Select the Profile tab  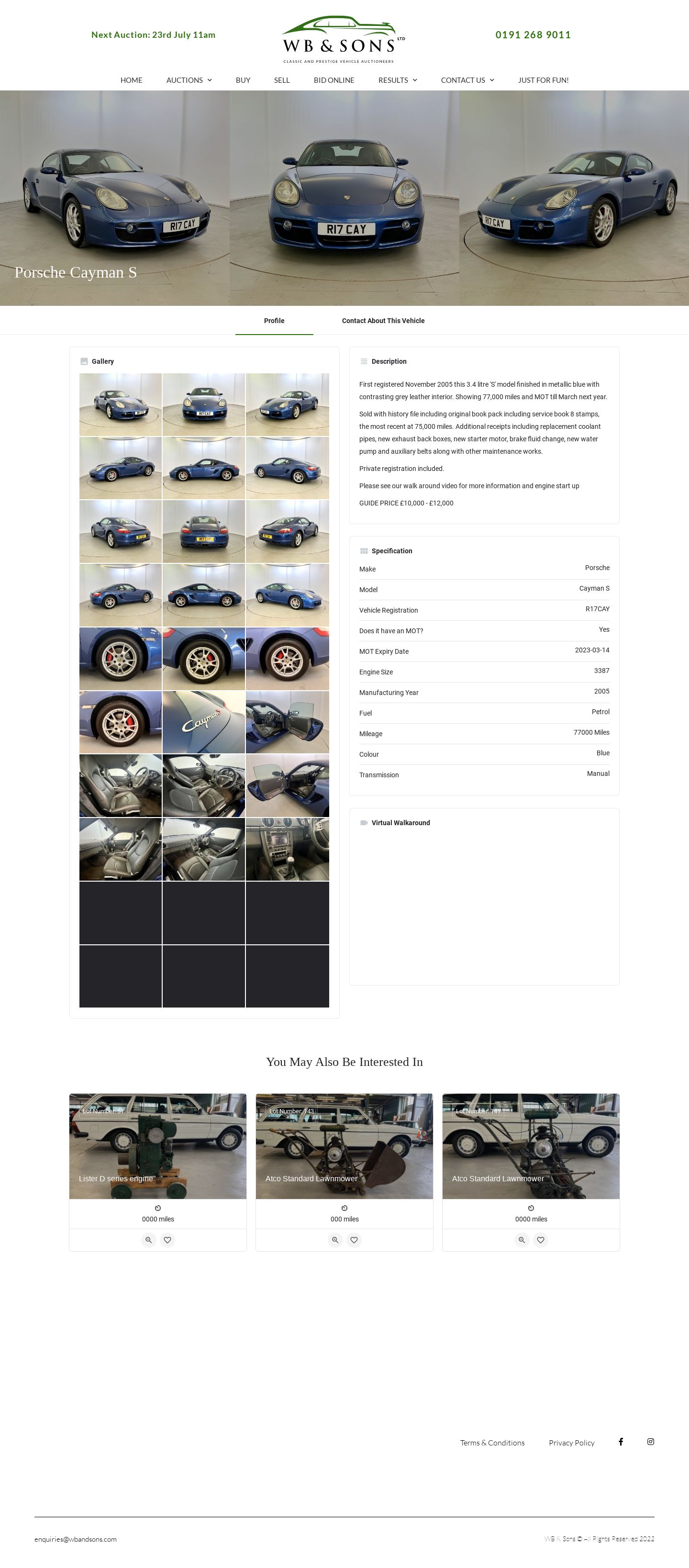[x=274, y=321]
